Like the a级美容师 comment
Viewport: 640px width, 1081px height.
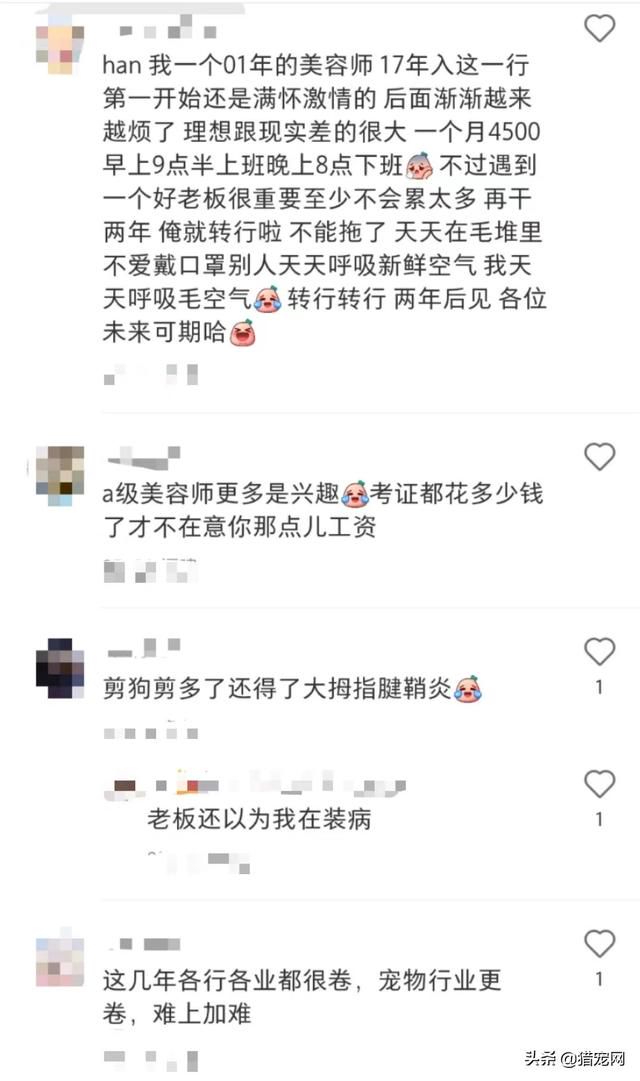(599, 457)
